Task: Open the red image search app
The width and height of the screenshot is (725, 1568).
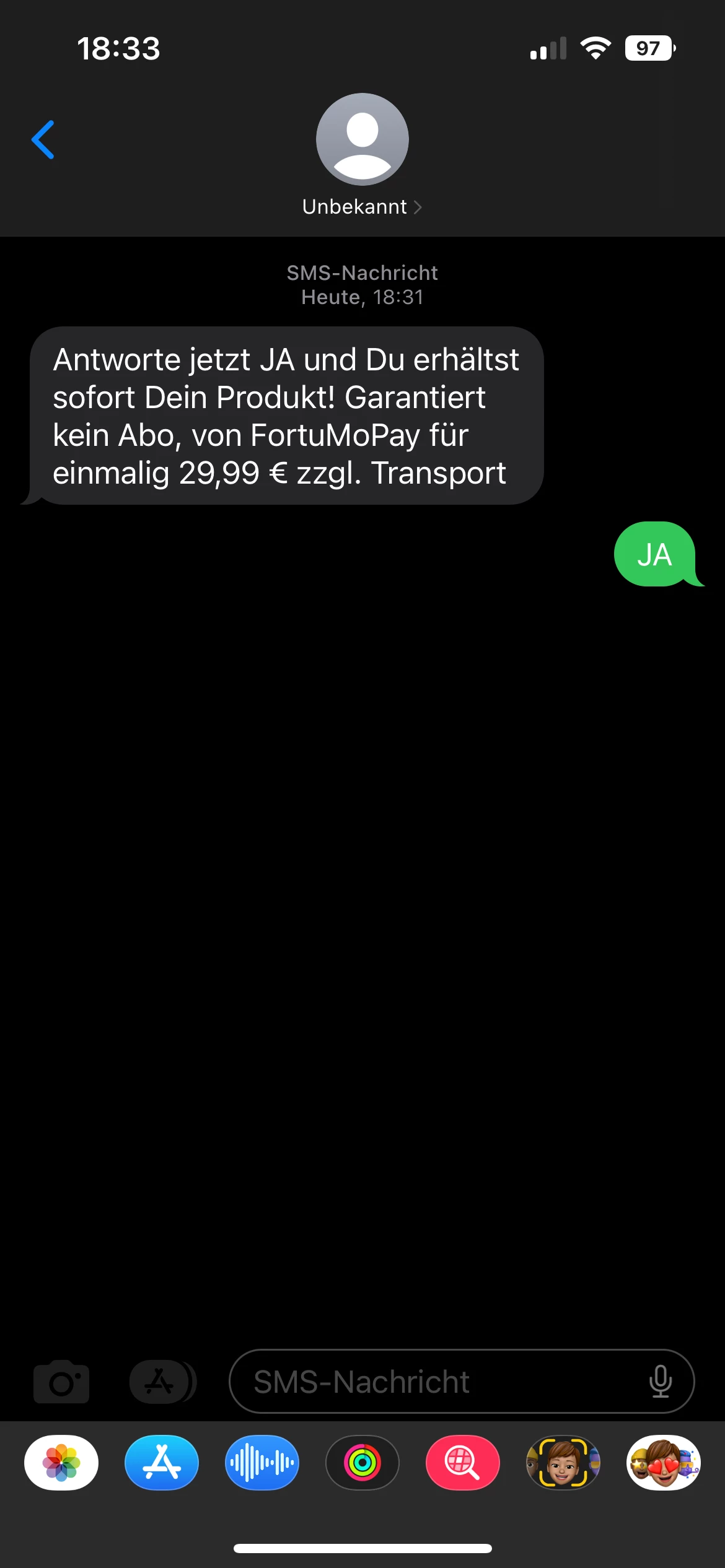Action: tap(463, 1463)
